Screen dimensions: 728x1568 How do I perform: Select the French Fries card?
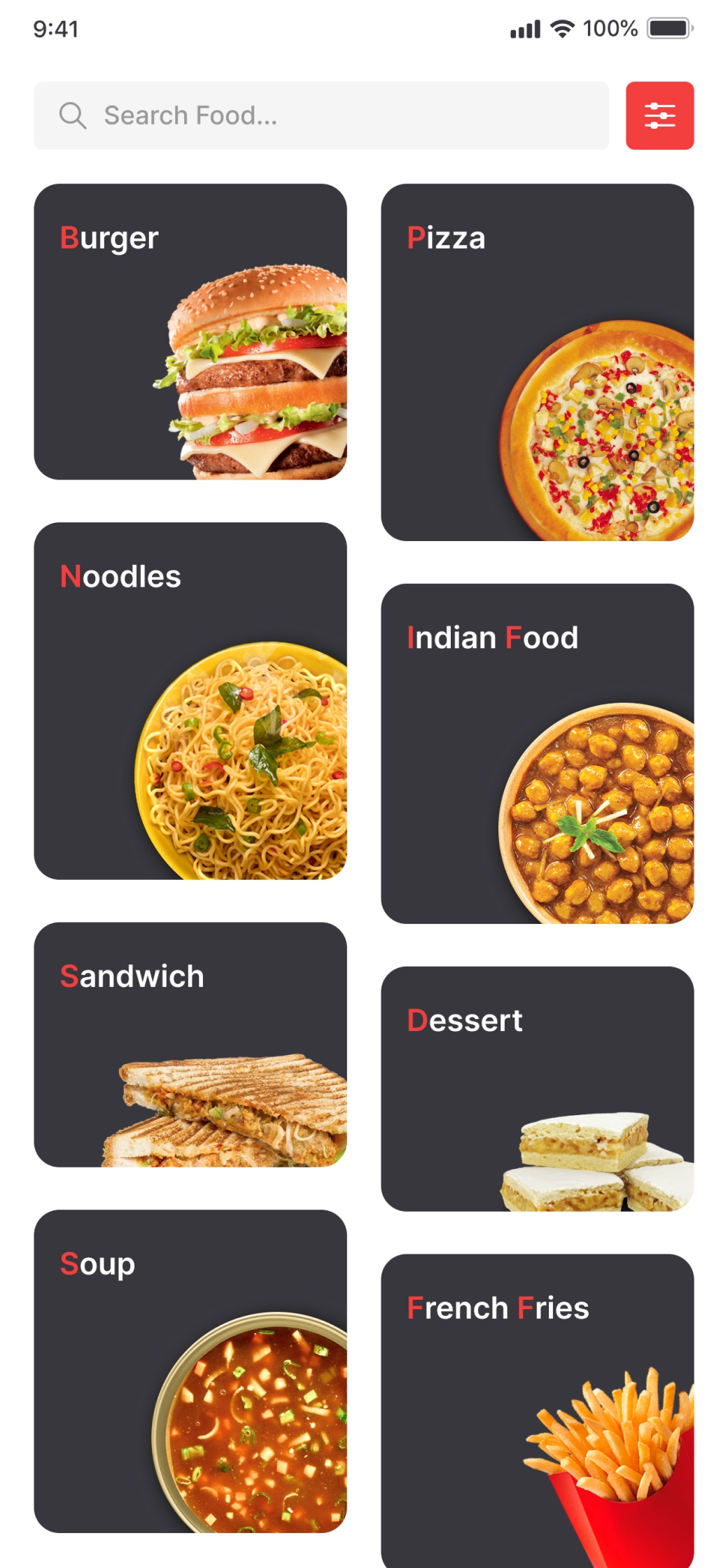(537, 1410)
